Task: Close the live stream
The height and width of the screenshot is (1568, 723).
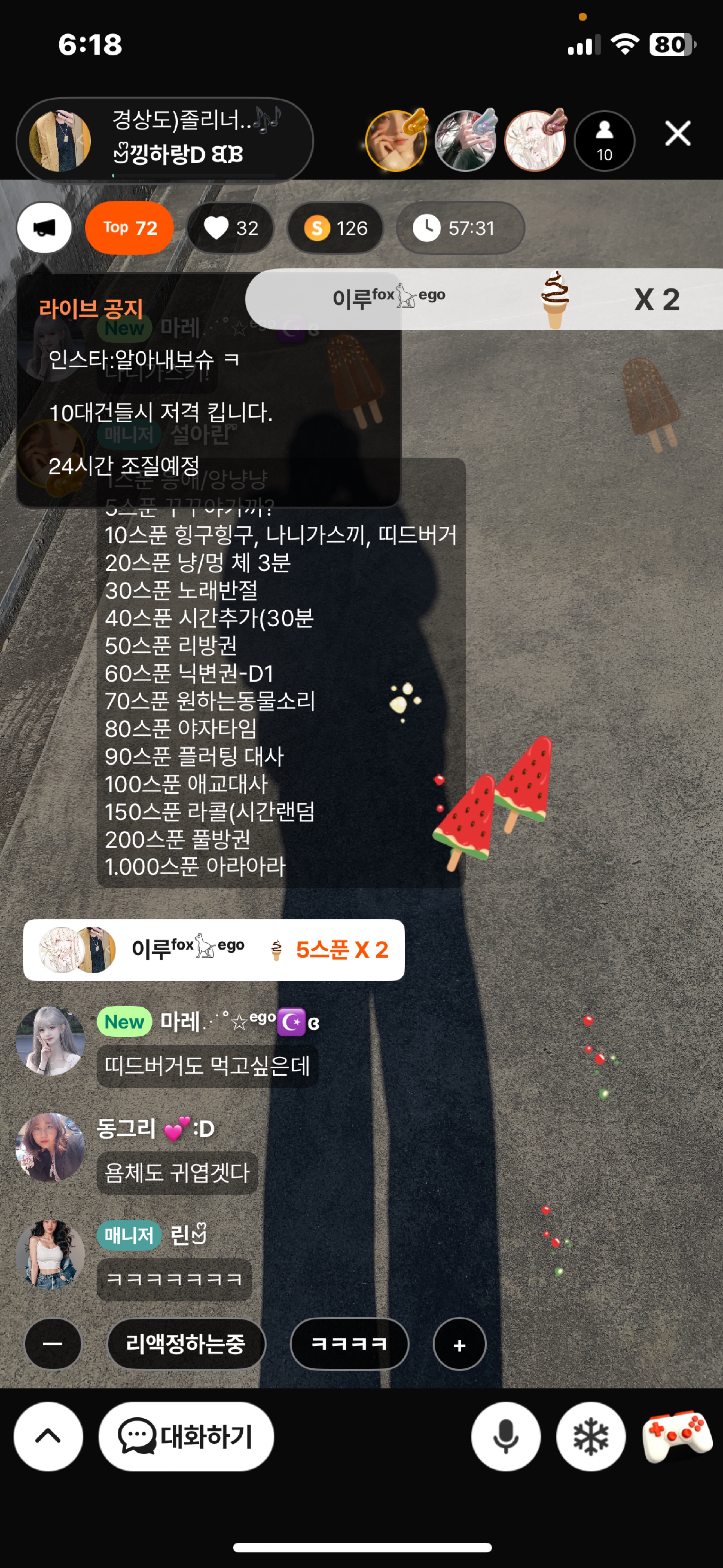Action: pos(677,133)
